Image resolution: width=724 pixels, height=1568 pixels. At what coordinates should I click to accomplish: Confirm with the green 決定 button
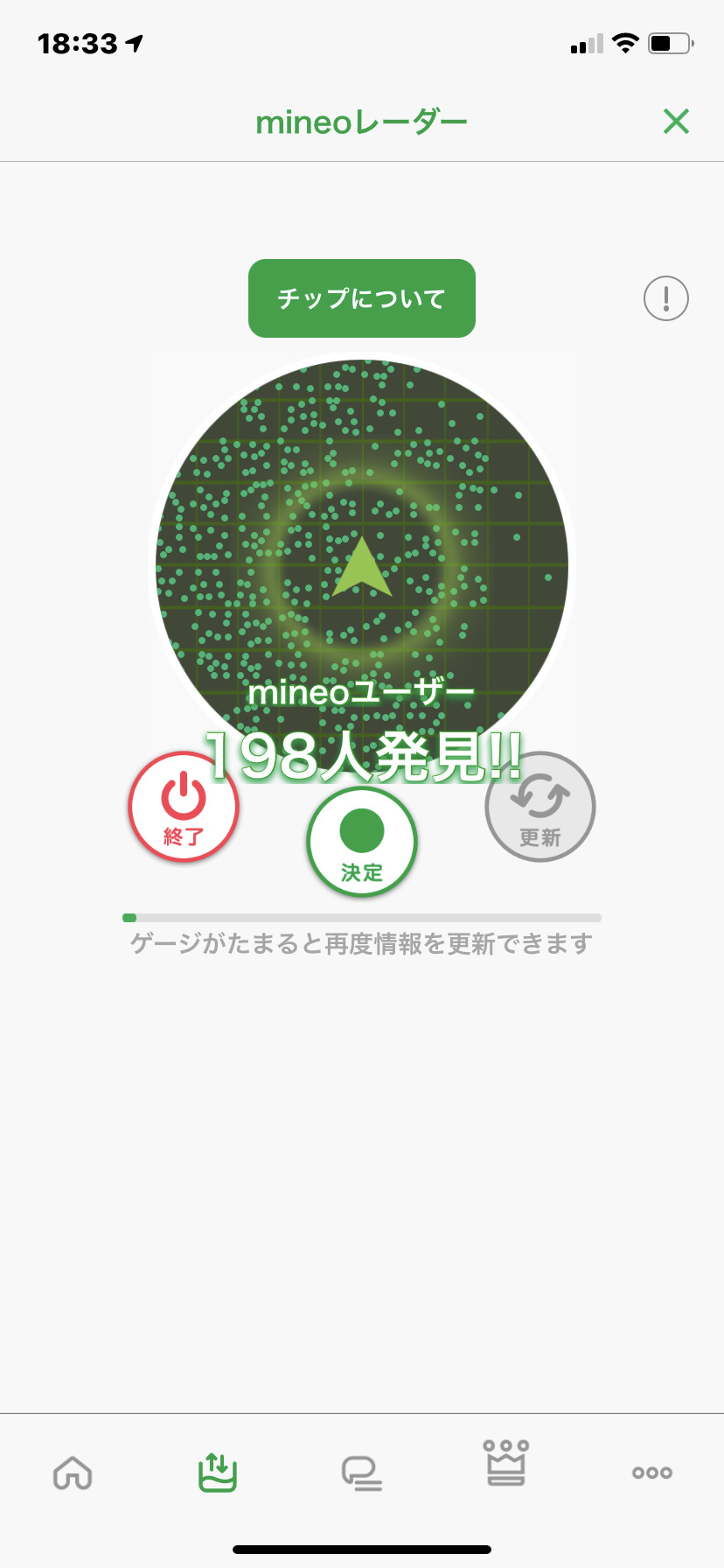coord(362,842)
